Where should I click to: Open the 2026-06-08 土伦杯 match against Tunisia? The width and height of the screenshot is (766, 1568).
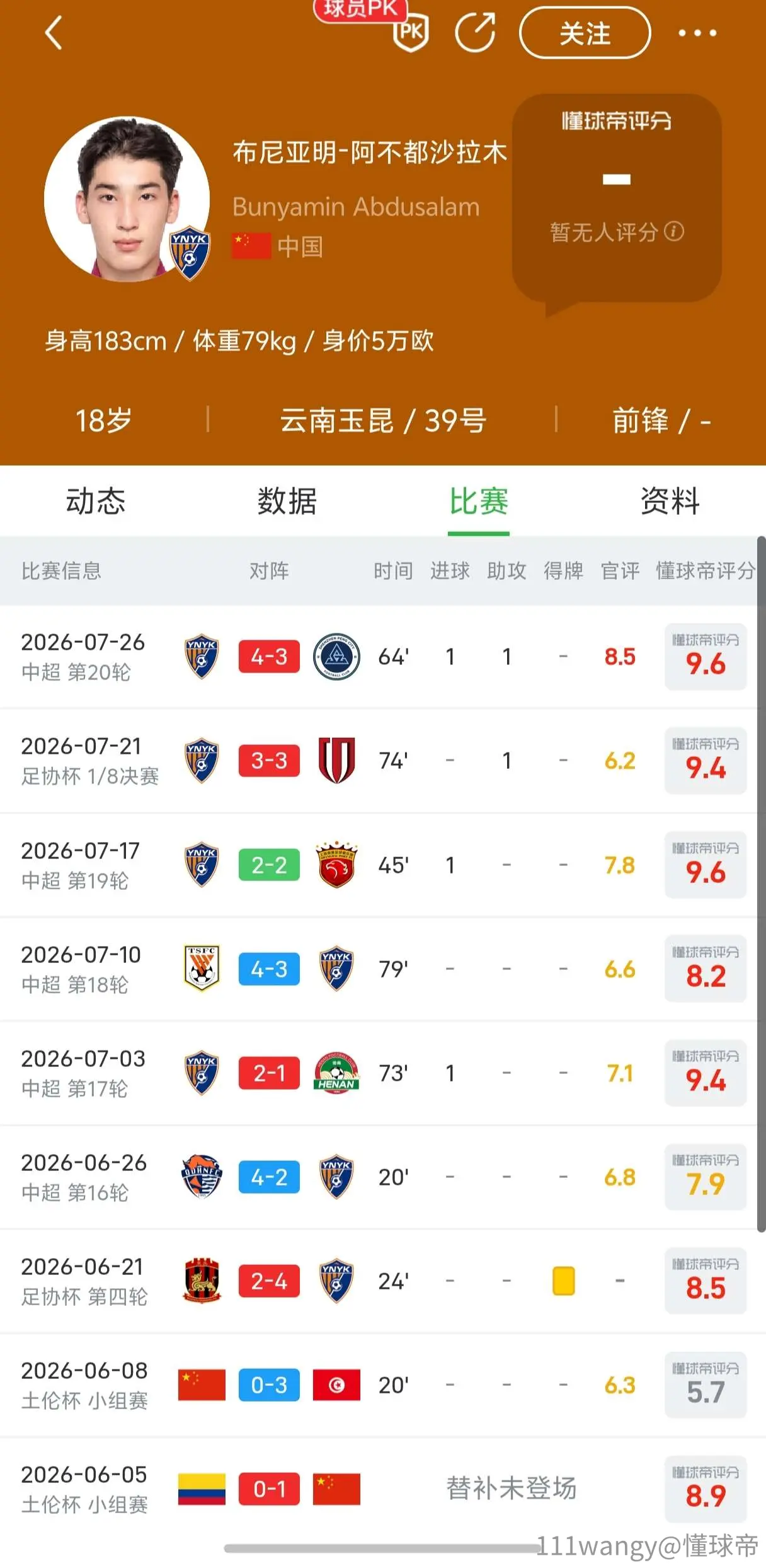[x=378, y=1385]
